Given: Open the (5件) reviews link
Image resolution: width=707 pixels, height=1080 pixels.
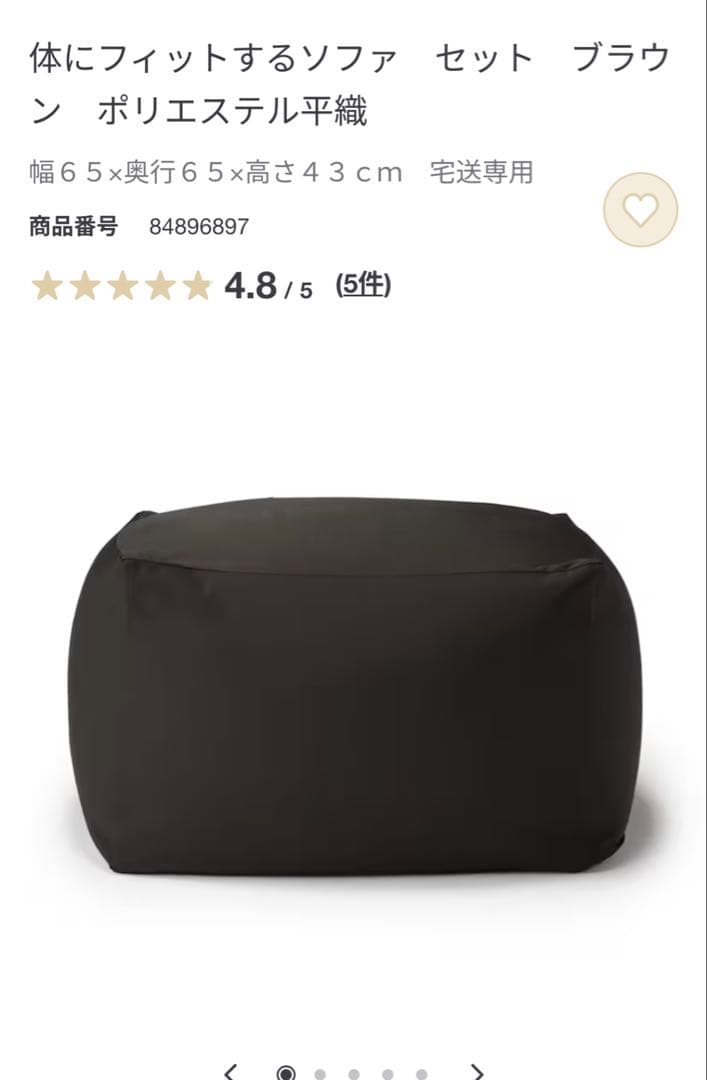Looking at the screenshot, I should pos(363,284).
